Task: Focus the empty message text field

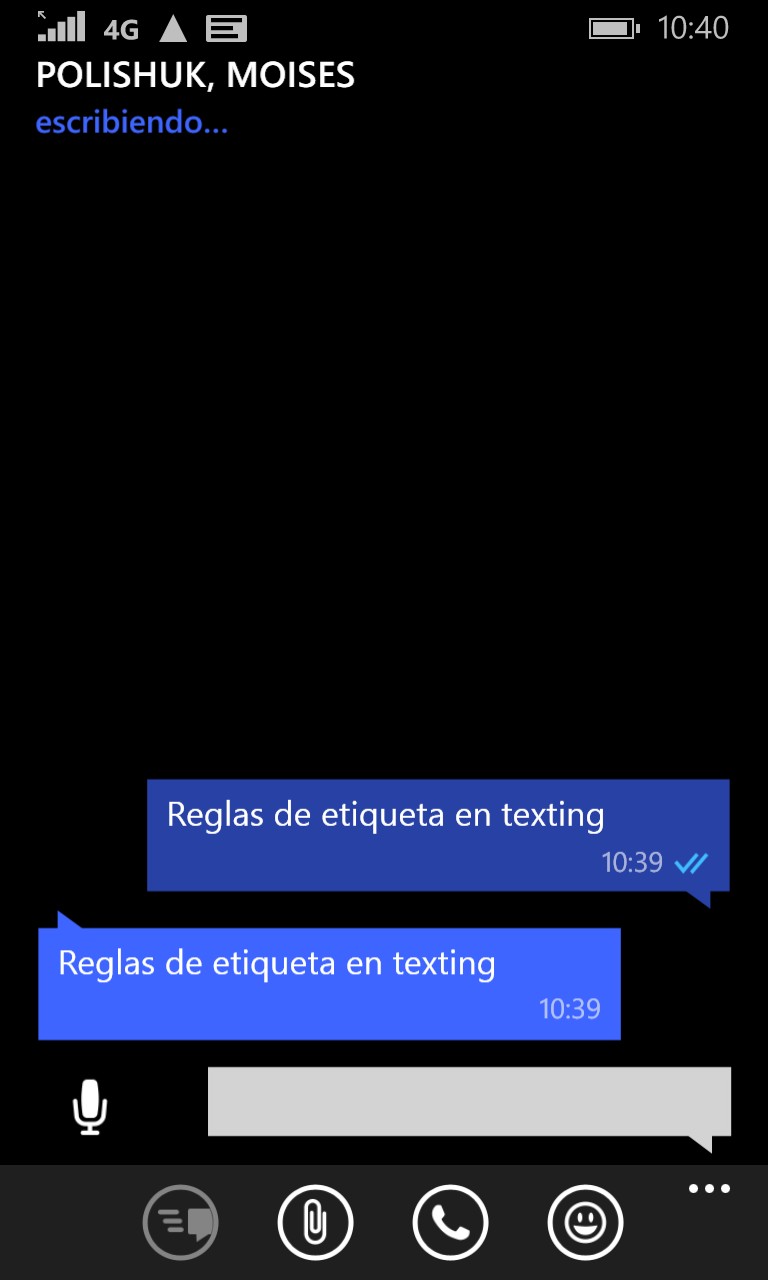Action: 468,1101
